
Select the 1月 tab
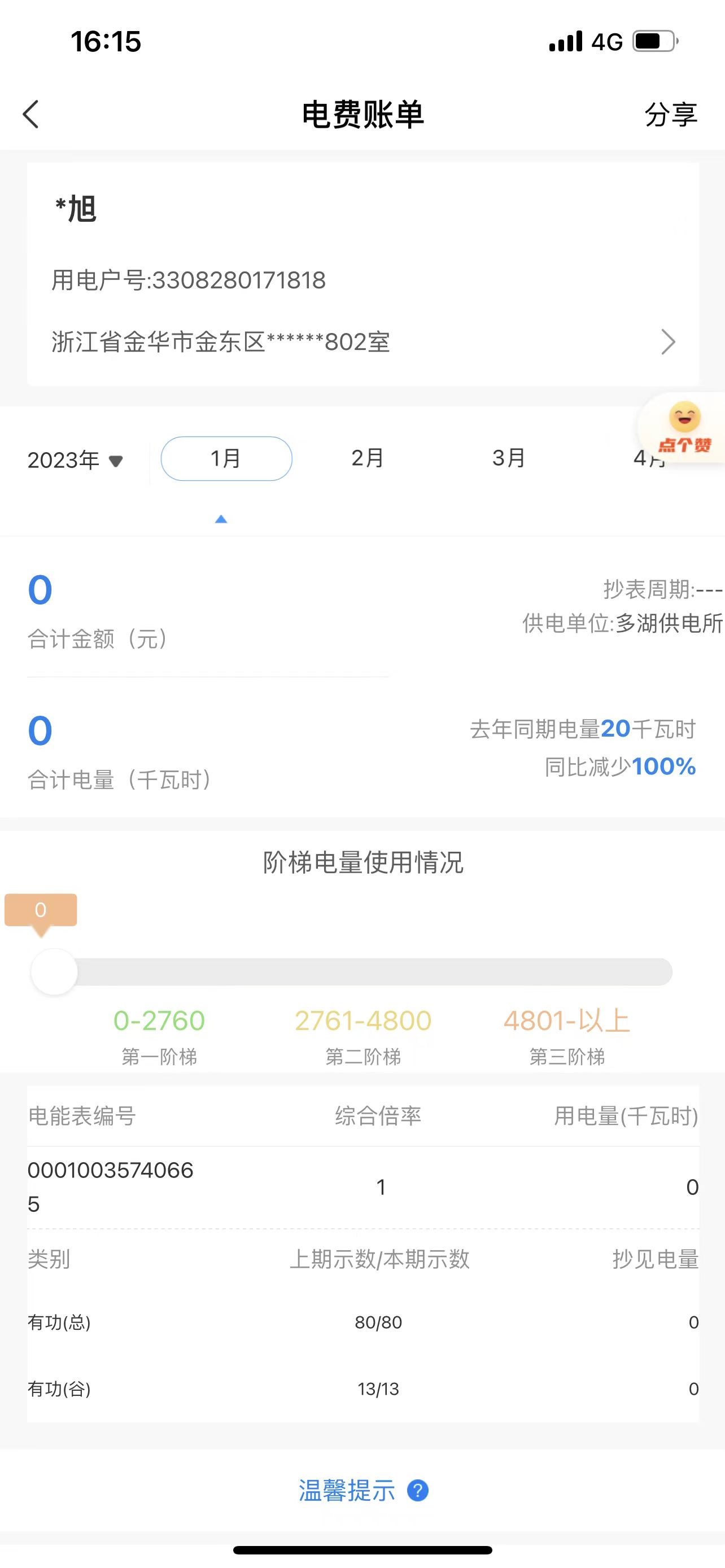[x=226, y=458]
